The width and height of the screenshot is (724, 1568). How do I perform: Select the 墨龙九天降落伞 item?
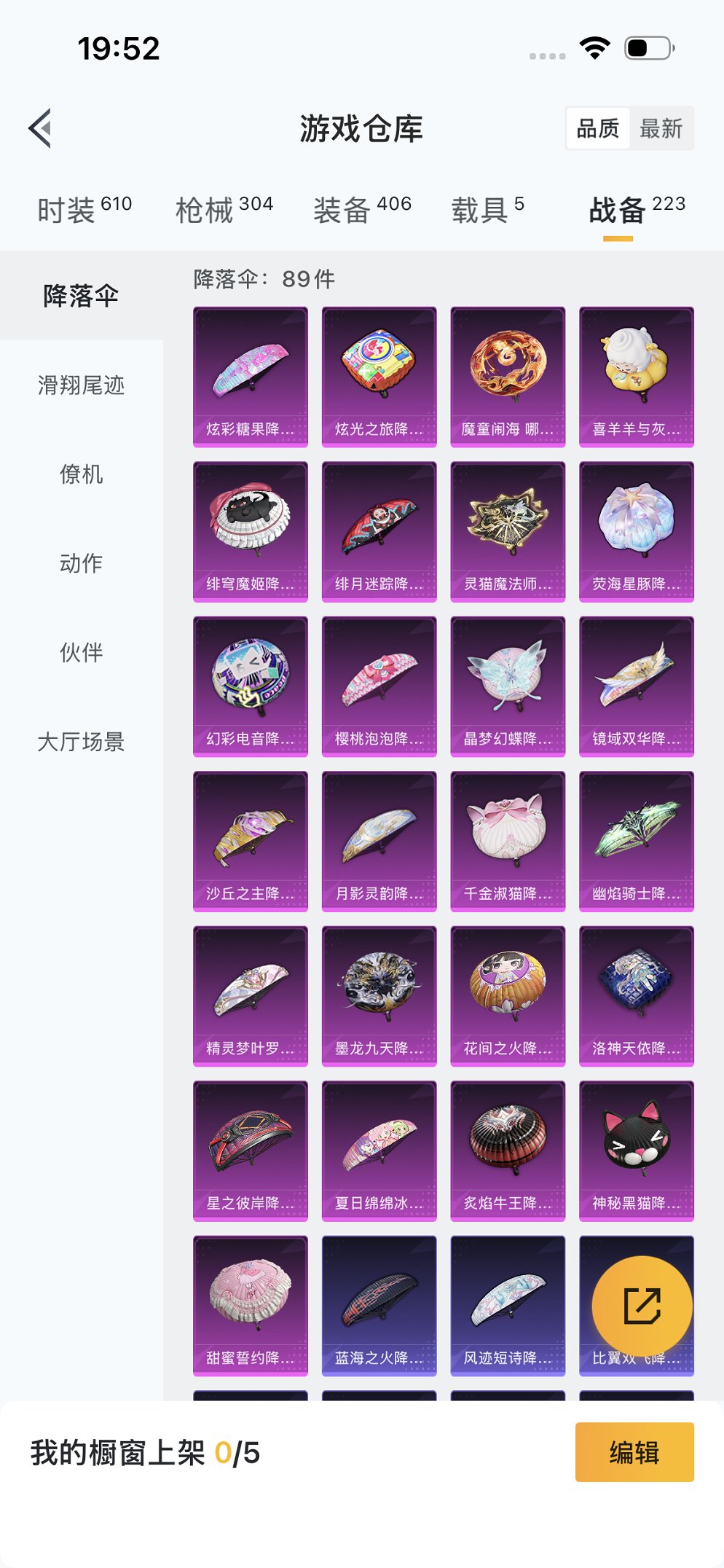pos(378,995)
